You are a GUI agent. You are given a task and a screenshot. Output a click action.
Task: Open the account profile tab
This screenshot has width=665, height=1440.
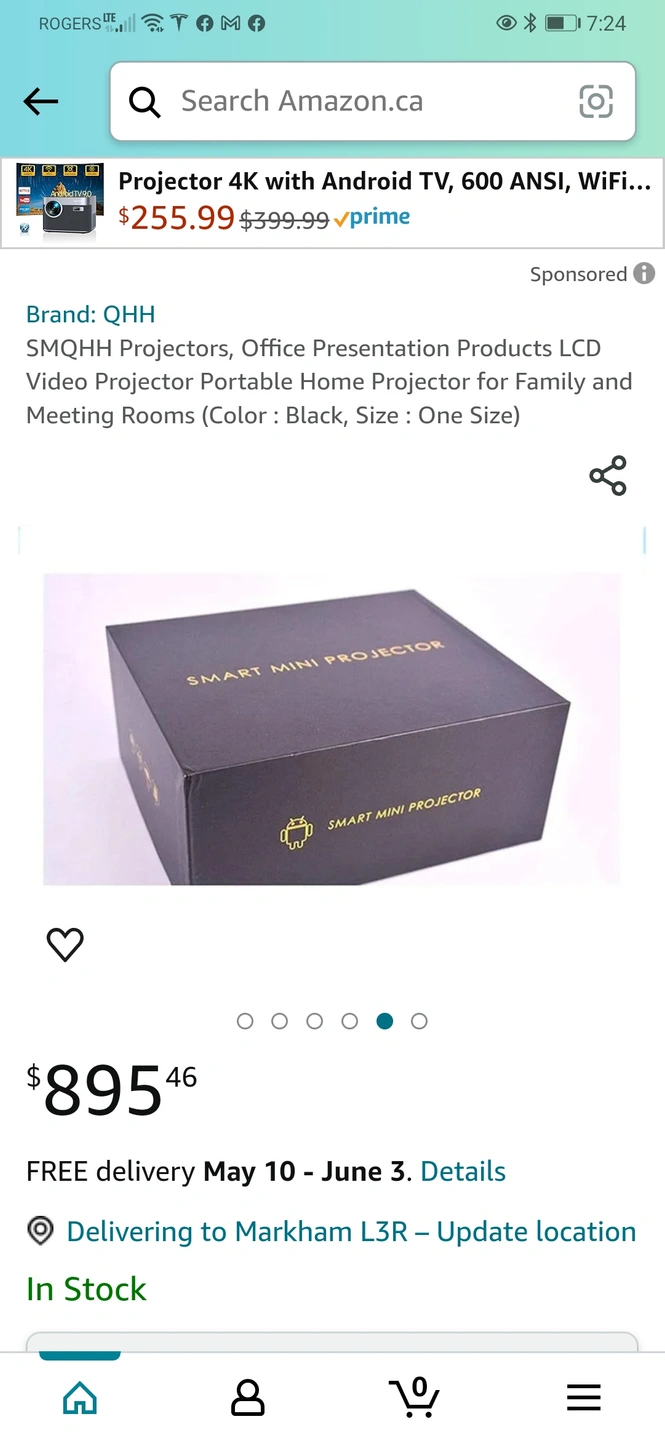(248, 1397)
